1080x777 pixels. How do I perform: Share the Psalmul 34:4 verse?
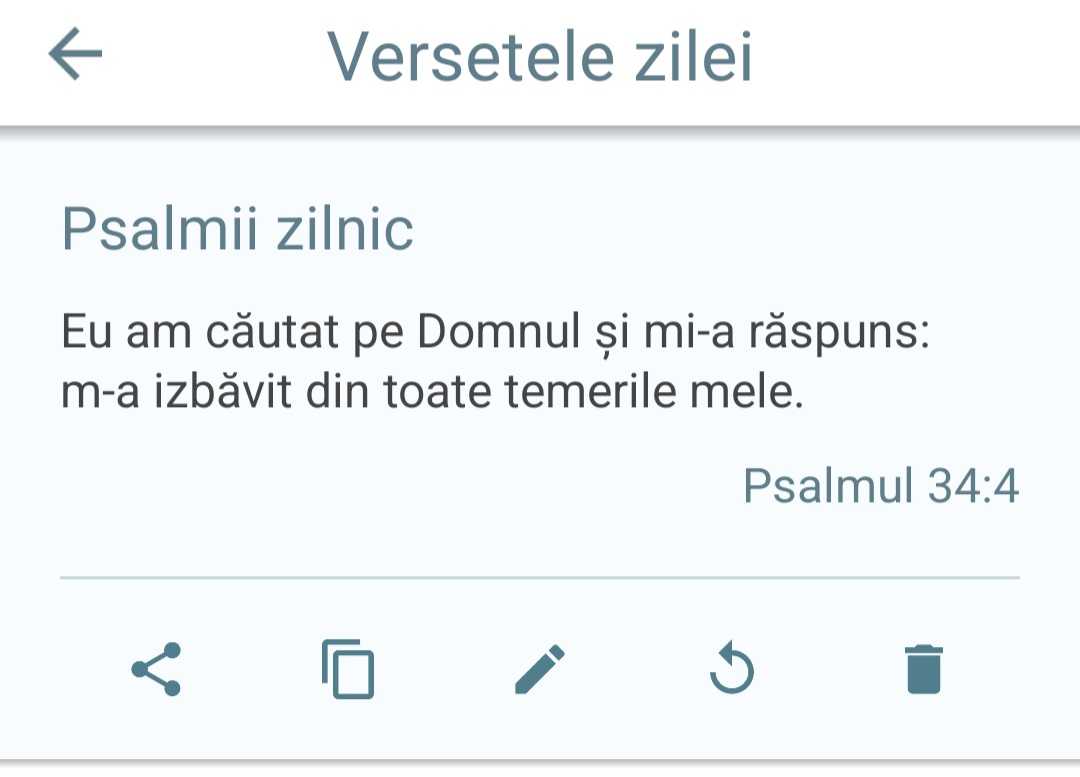point(156,669)
